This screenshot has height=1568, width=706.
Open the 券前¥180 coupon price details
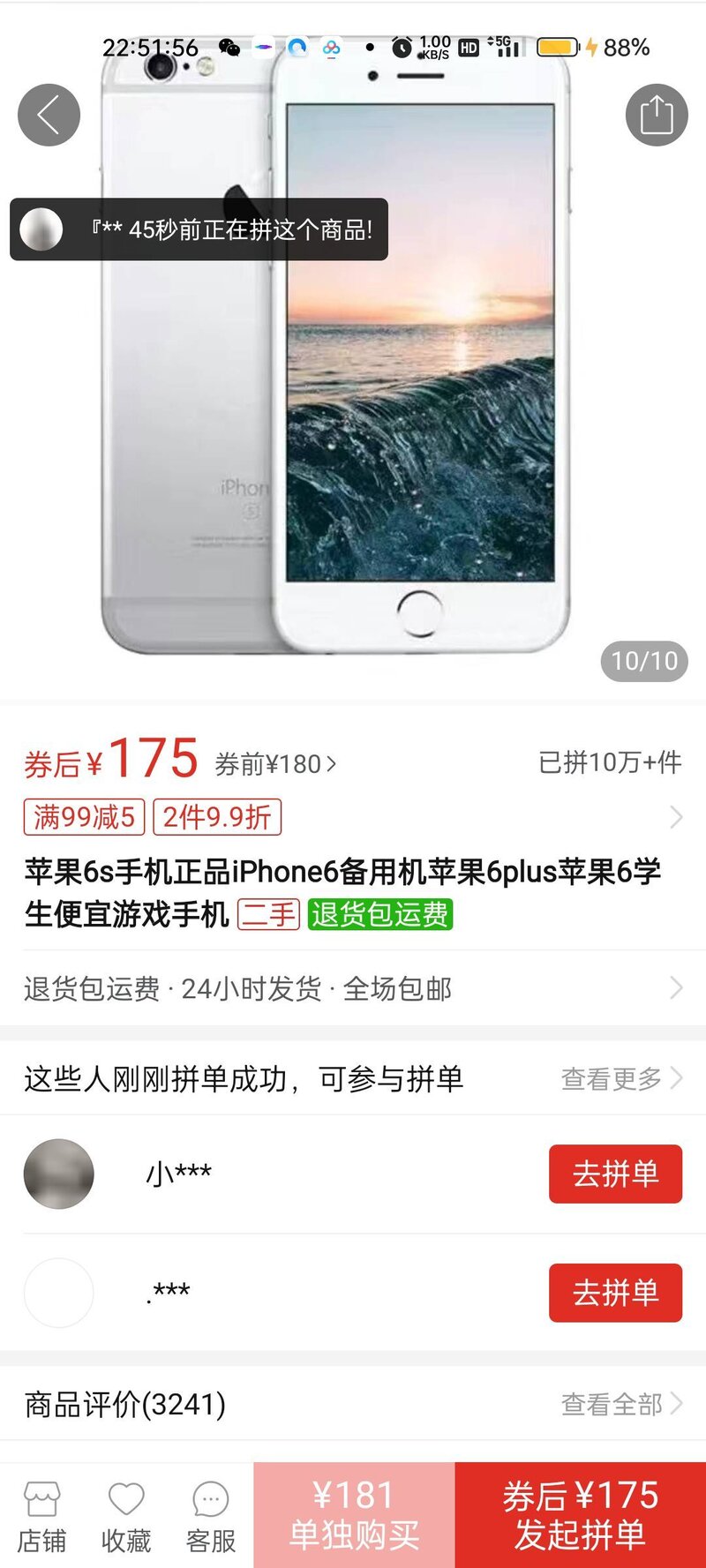click(x=275, y=764)
